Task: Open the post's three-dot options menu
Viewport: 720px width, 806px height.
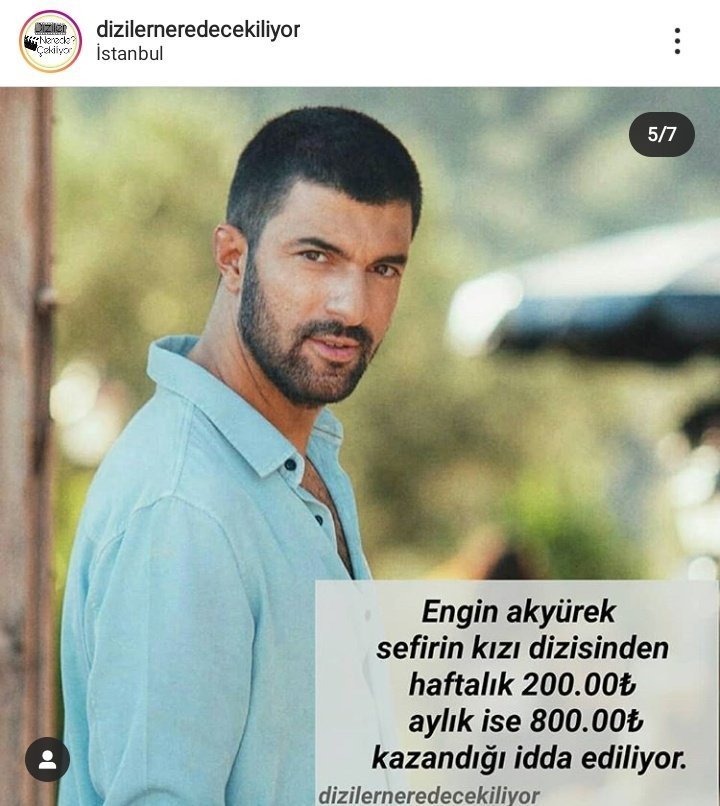Action: coord(677,41)
